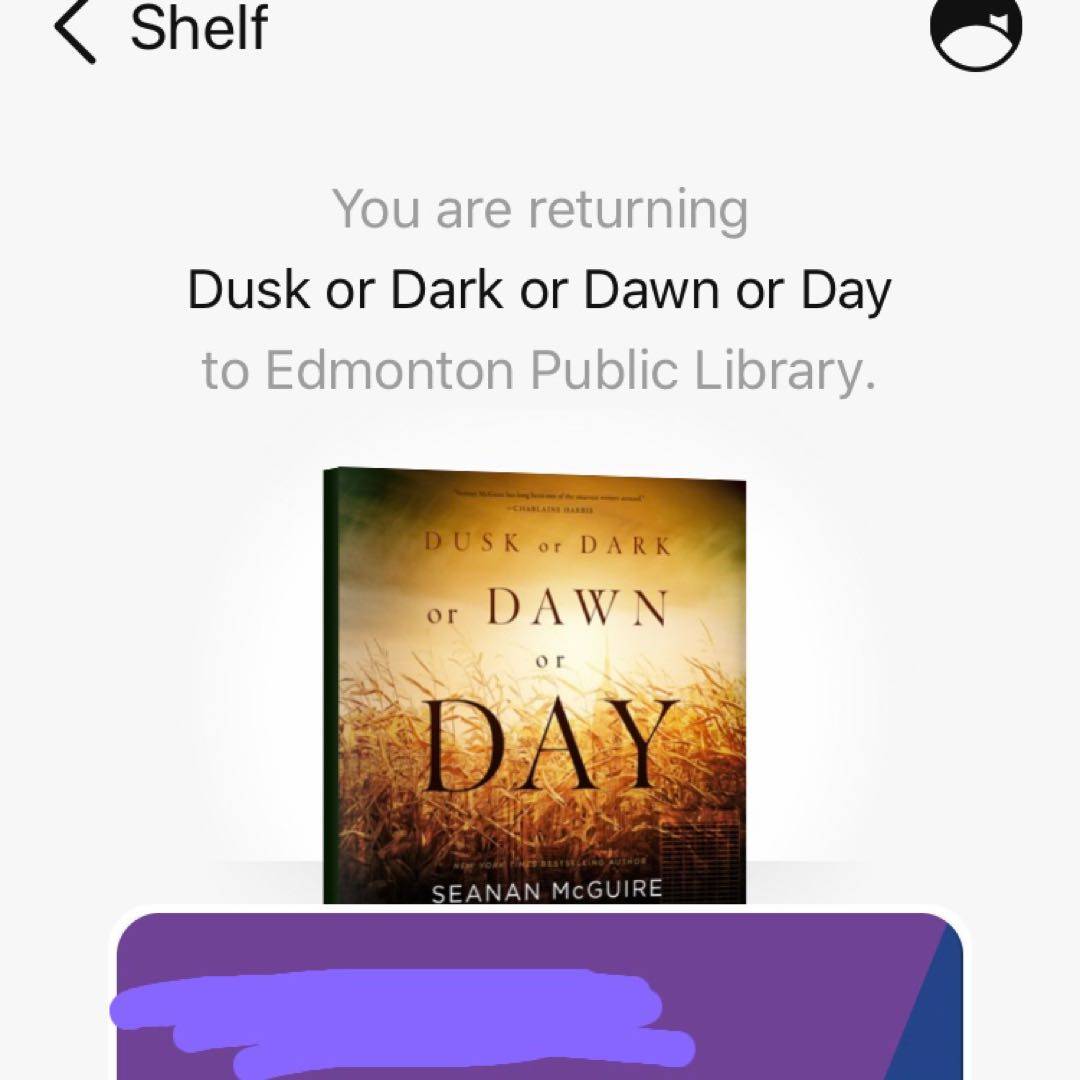Go back to Shelf
Screen dimensions: 1080x1080
(160, 28)
